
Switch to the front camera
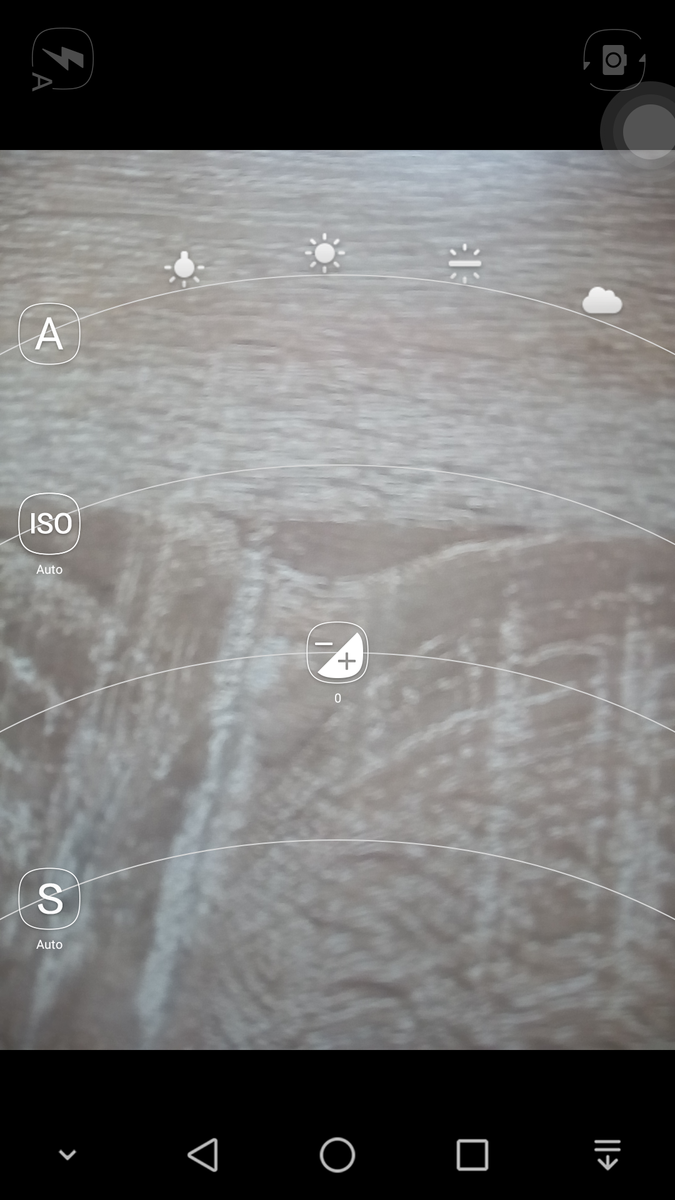614,60
